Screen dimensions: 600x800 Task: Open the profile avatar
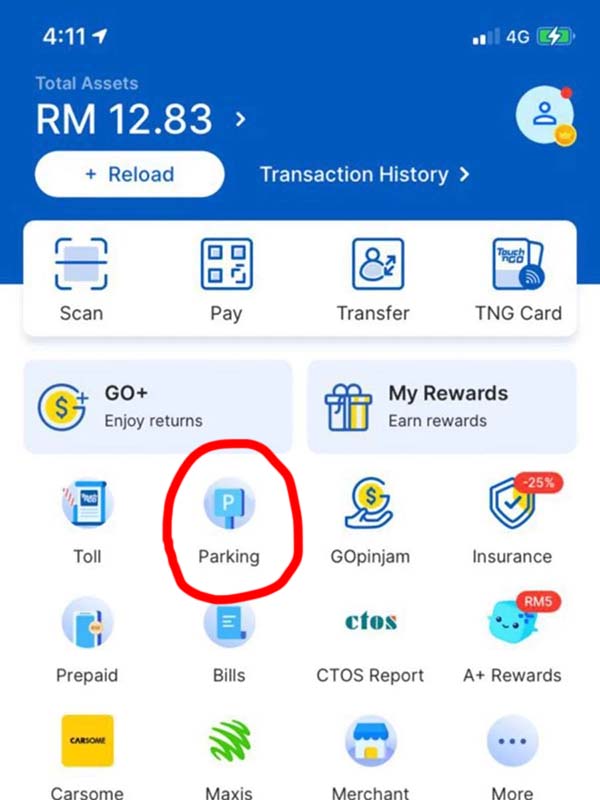tap(544, 114)
